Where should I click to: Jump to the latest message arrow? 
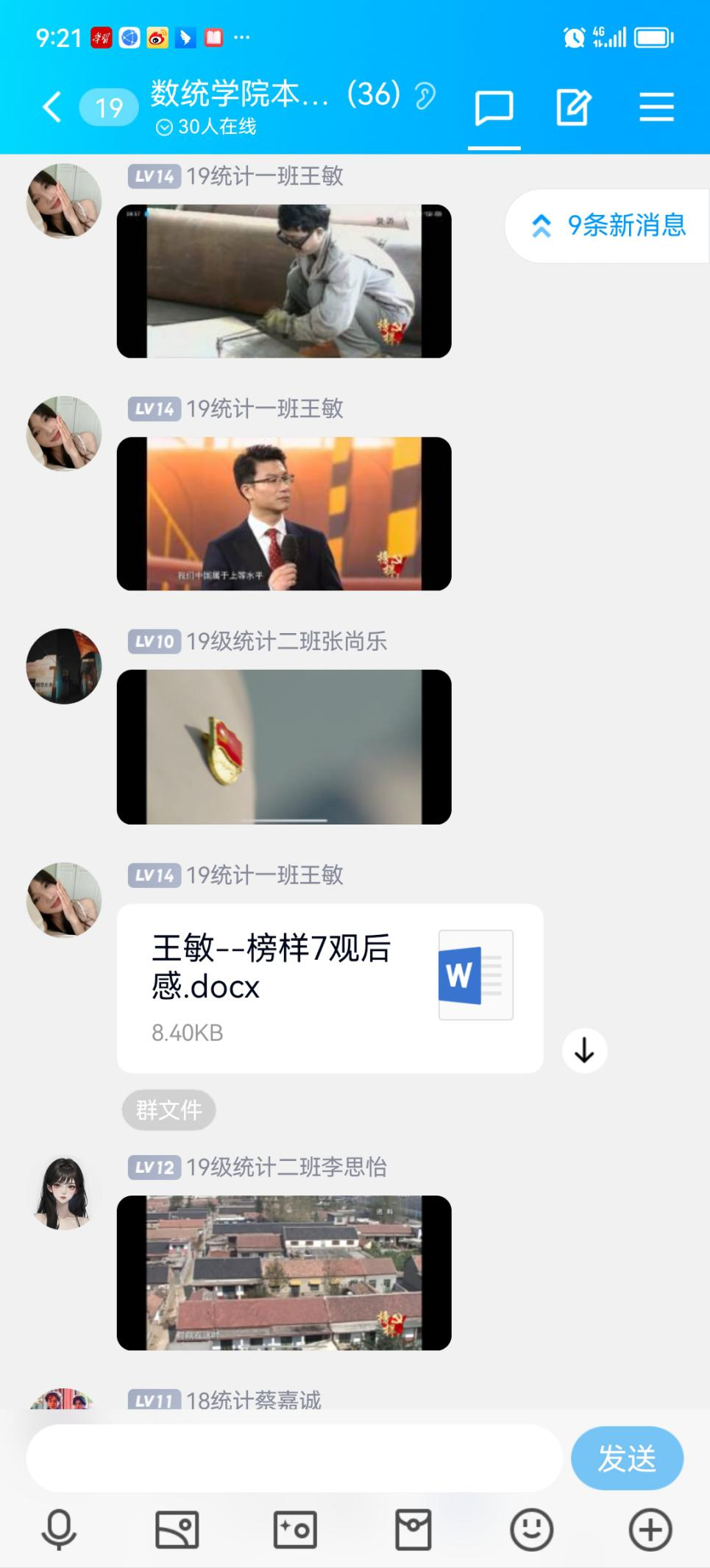(584, 1050)
